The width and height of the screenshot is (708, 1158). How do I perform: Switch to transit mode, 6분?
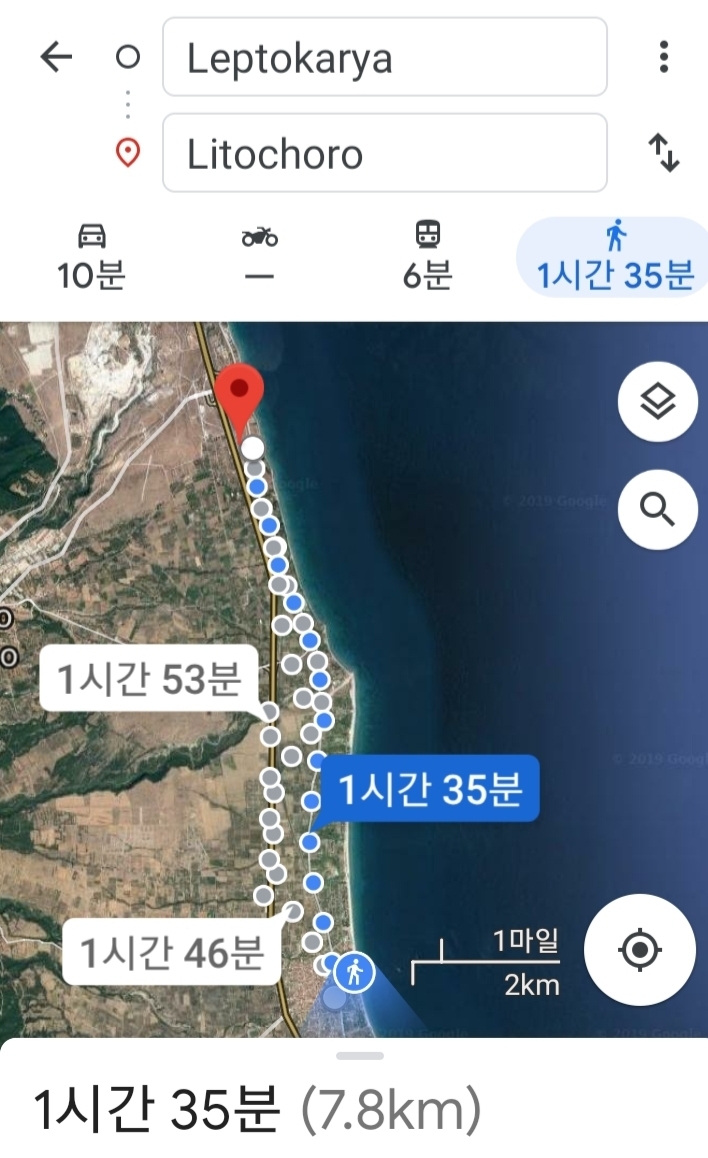(x=427, y=256)
